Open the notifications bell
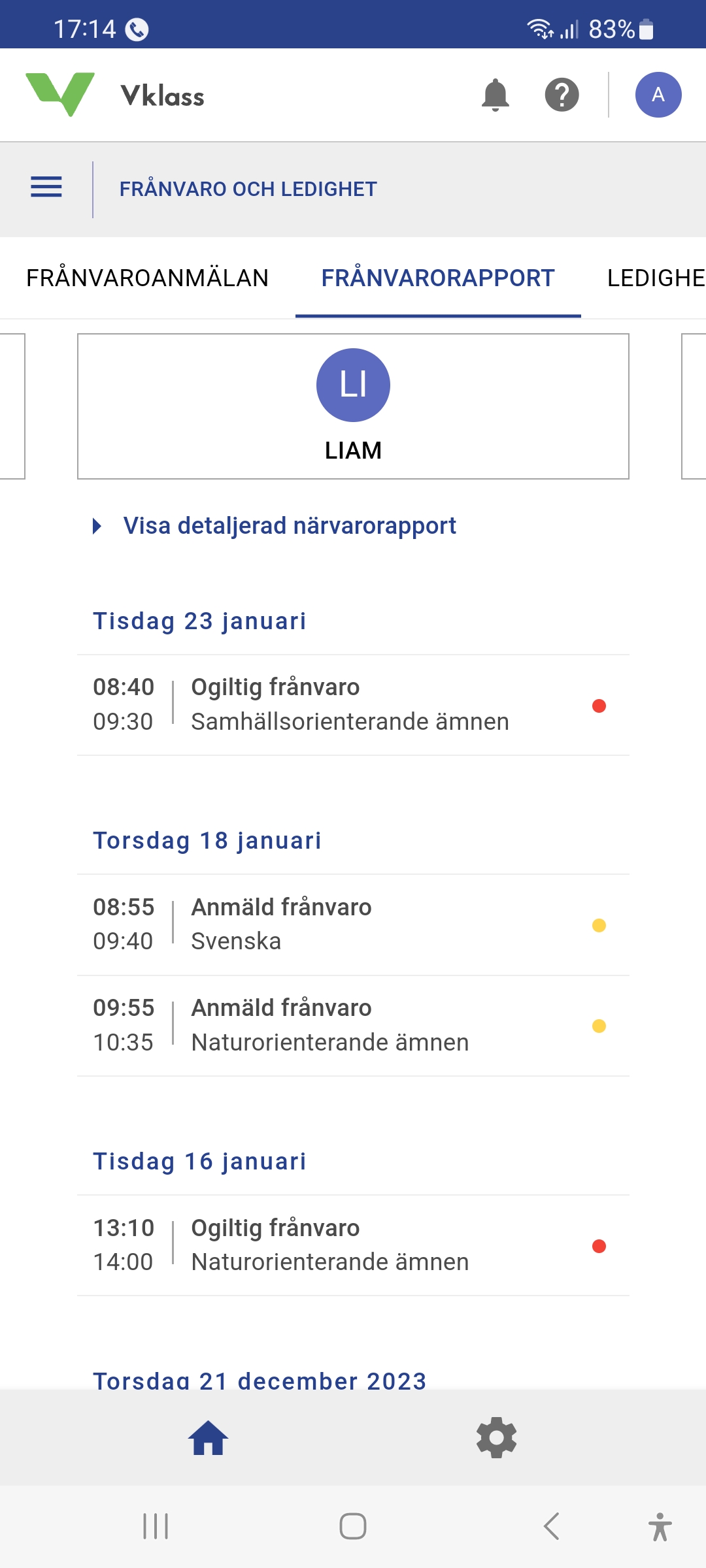 495,95
